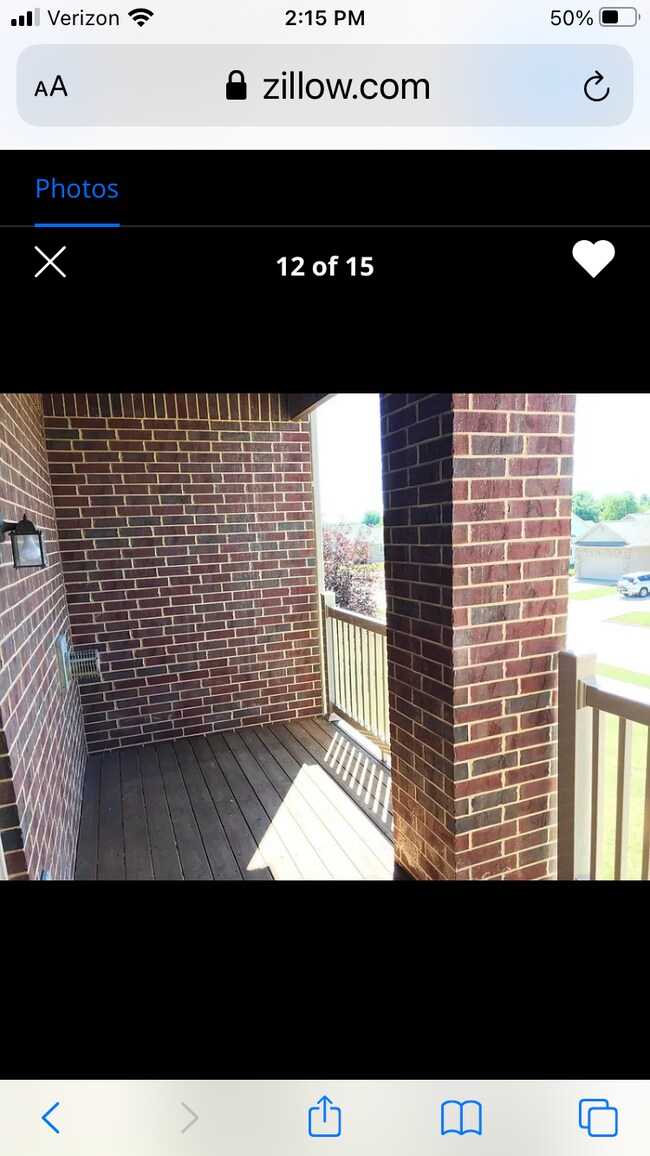Open the Safari share sheet
The height and width of the screenshot is (1156, 650).
click(x=325, y=1117)
